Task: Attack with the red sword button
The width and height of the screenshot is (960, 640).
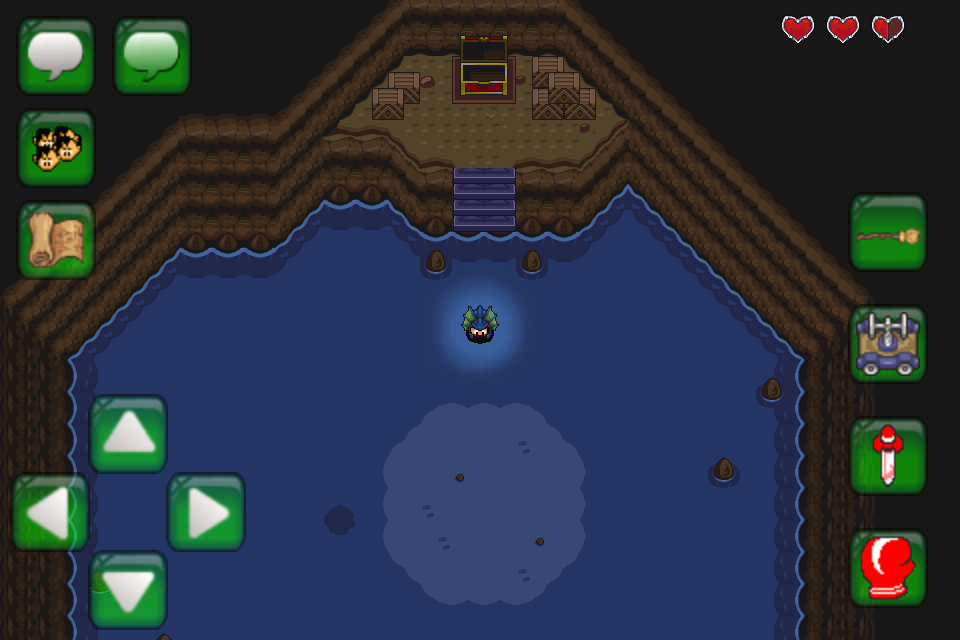Action: pyautogui.click(x=888, y=456)
